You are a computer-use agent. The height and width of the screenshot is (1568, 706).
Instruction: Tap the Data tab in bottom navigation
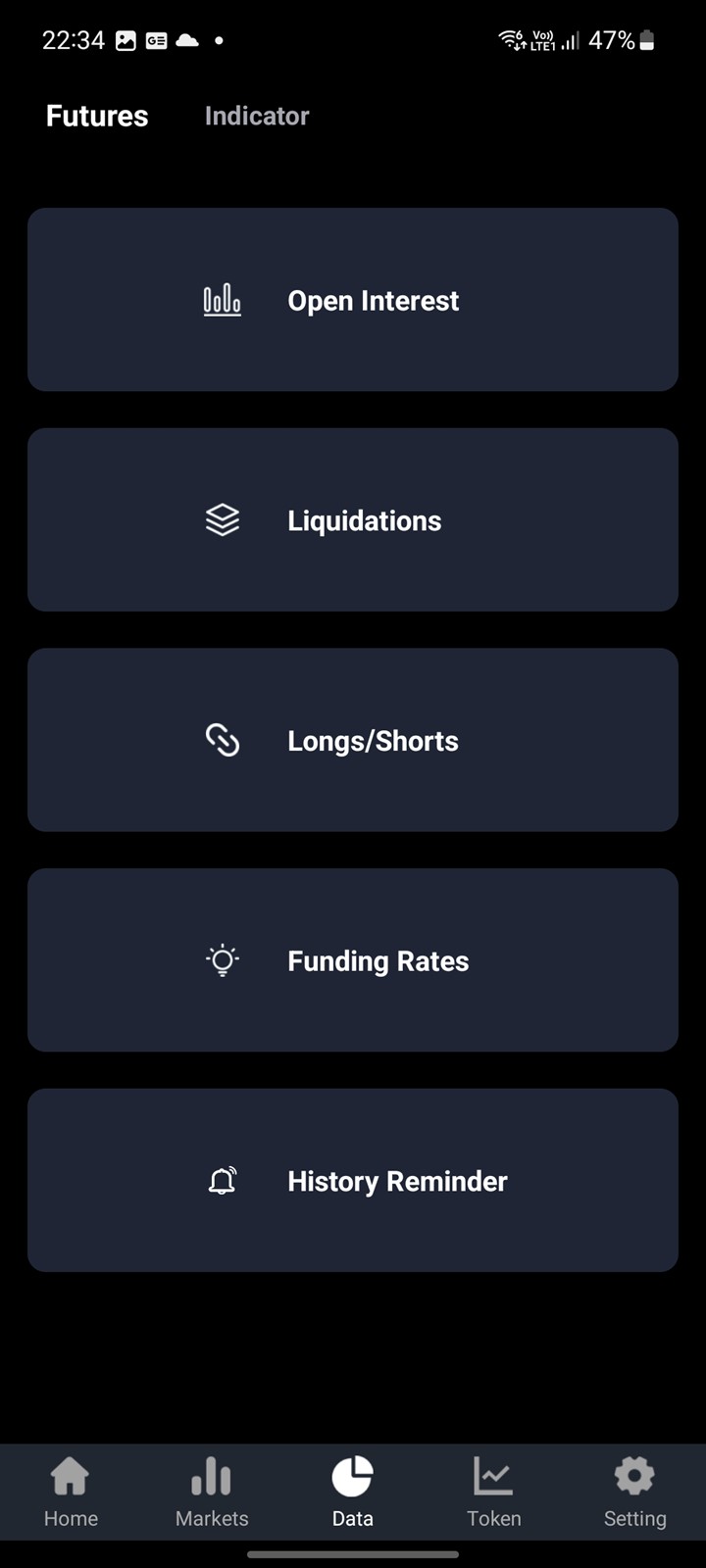click(353, 1492)
